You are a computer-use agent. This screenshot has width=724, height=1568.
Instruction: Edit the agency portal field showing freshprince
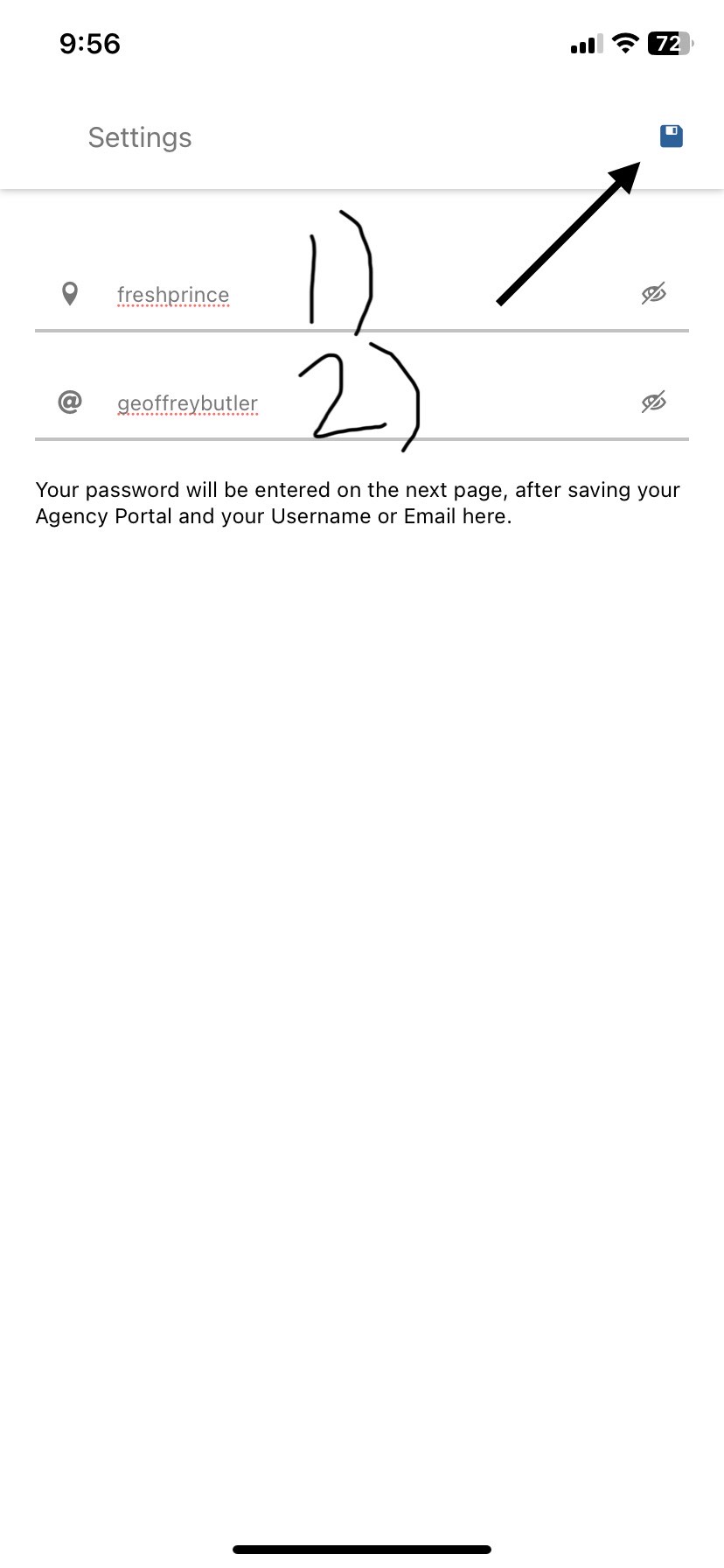click(362, 295)
